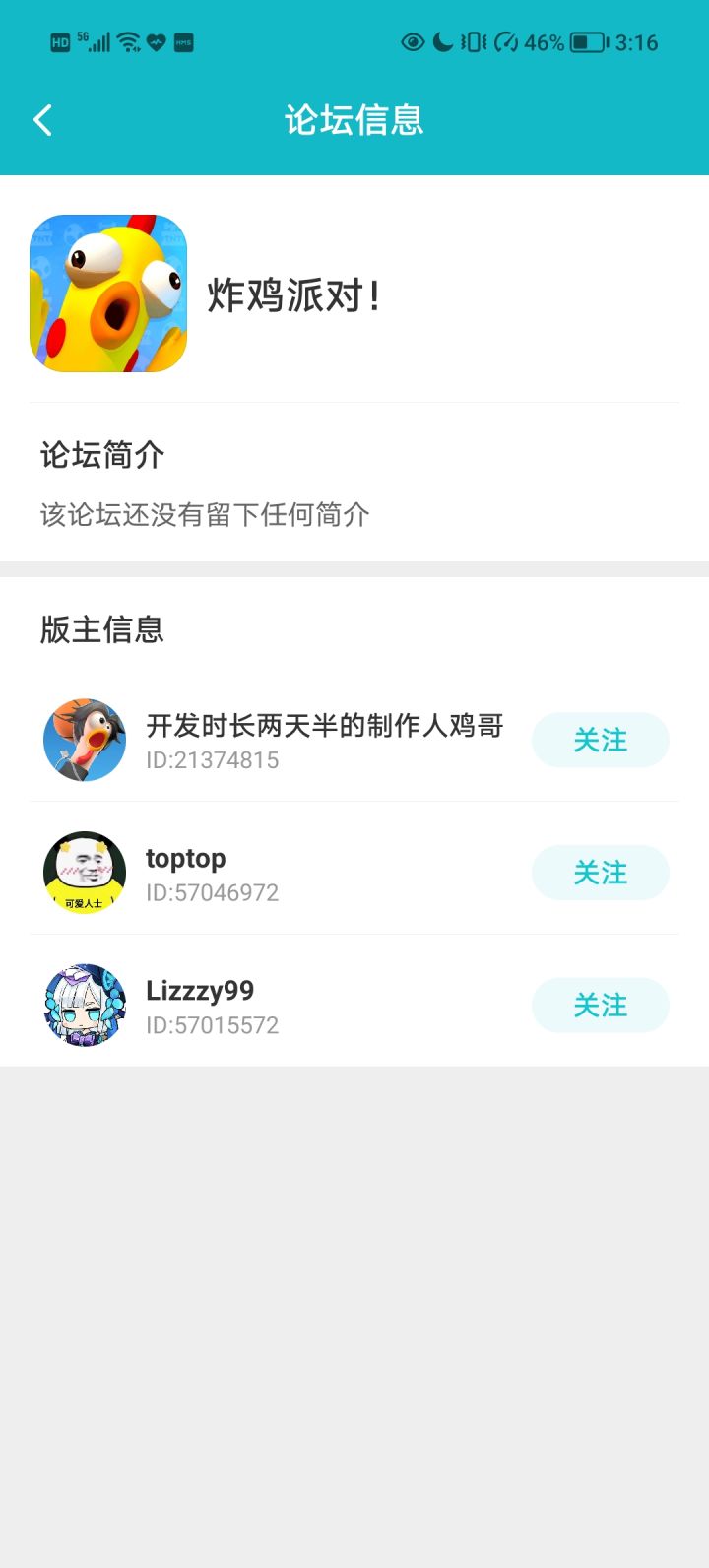Go back from the 论坛信息 page

tap(42, 120)
